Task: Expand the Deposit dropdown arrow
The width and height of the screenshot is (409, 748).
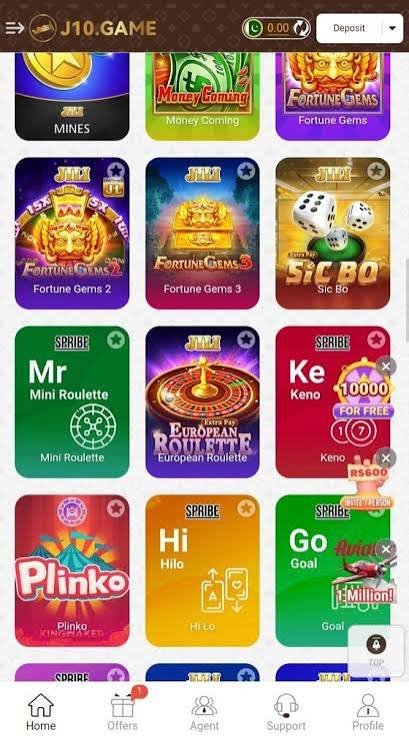Action: (392, 28)
